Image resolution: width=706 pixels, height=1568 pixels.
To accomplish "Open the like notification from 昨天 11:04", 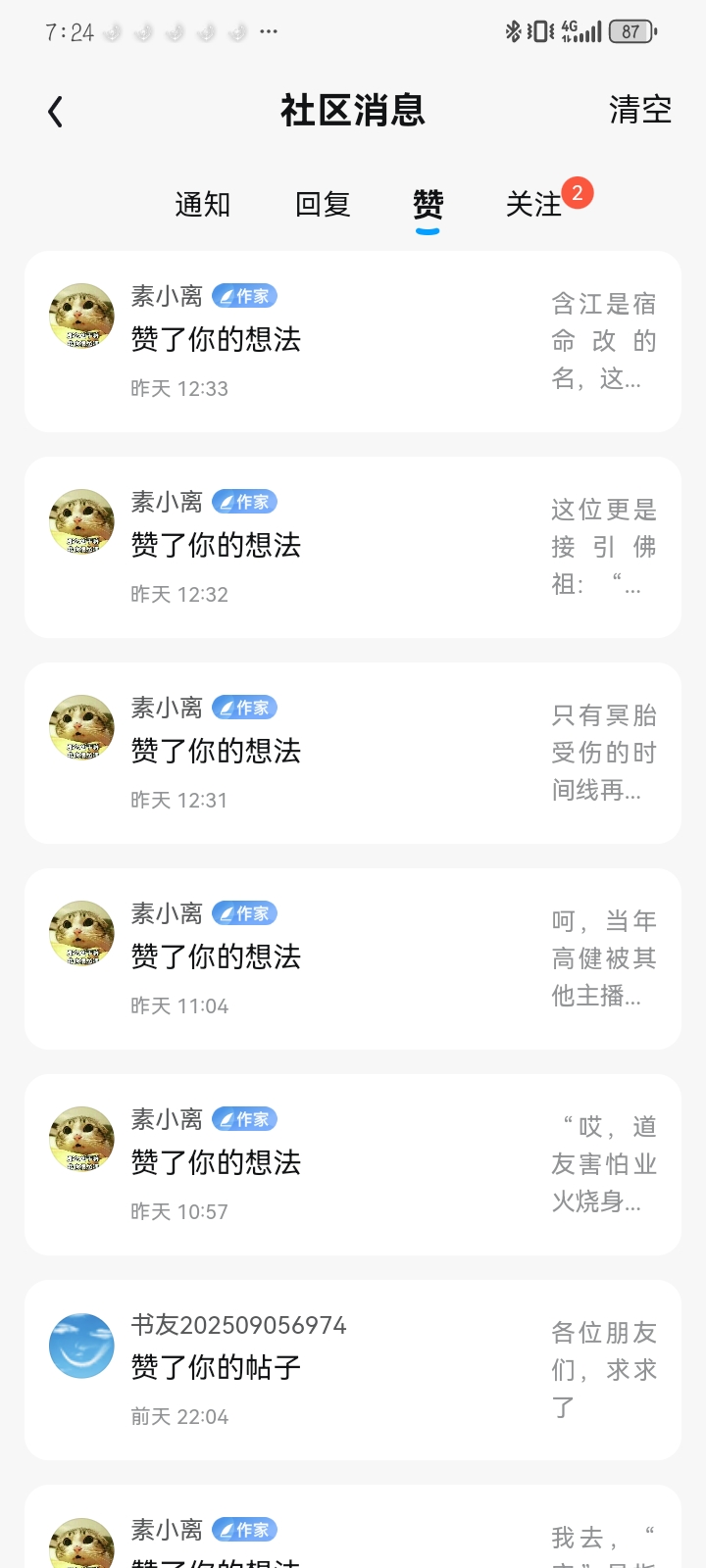I will [x=353, y=959].
